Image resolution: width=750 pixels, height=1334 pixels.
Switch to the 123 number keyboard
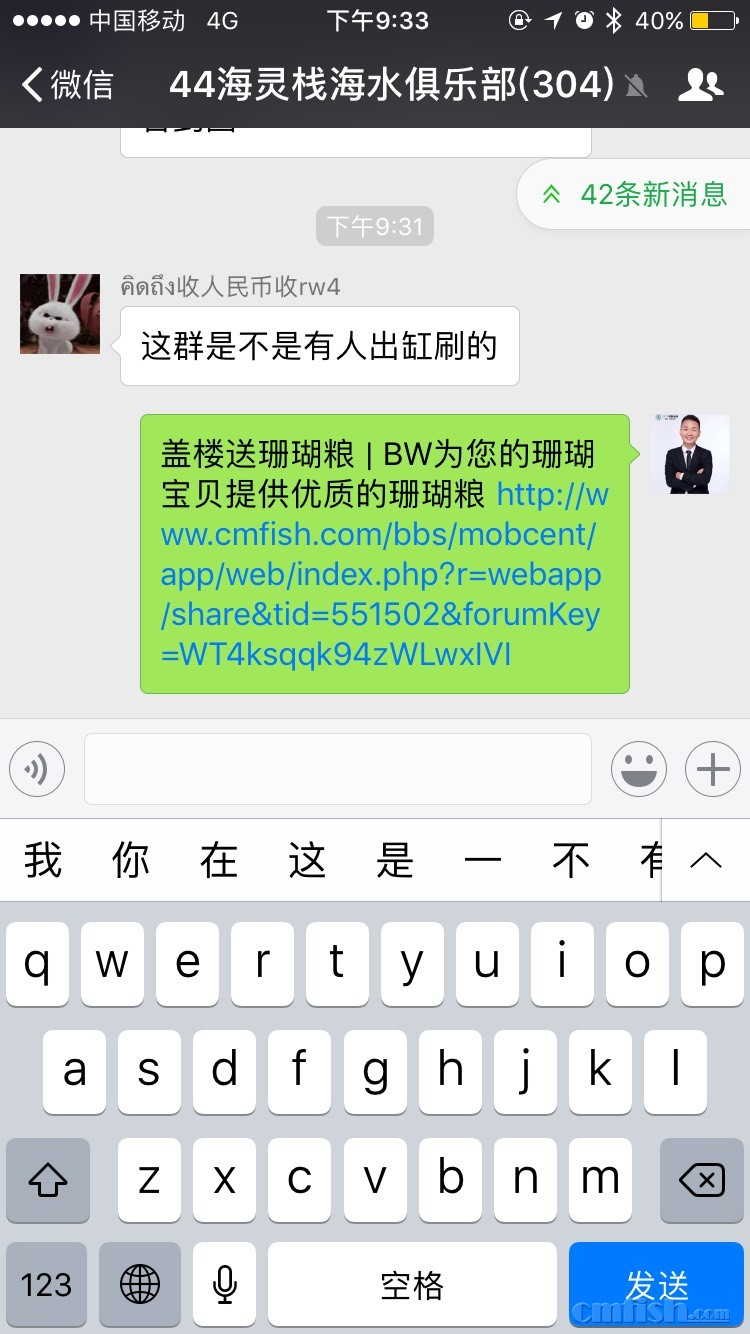click(47, 1284)
